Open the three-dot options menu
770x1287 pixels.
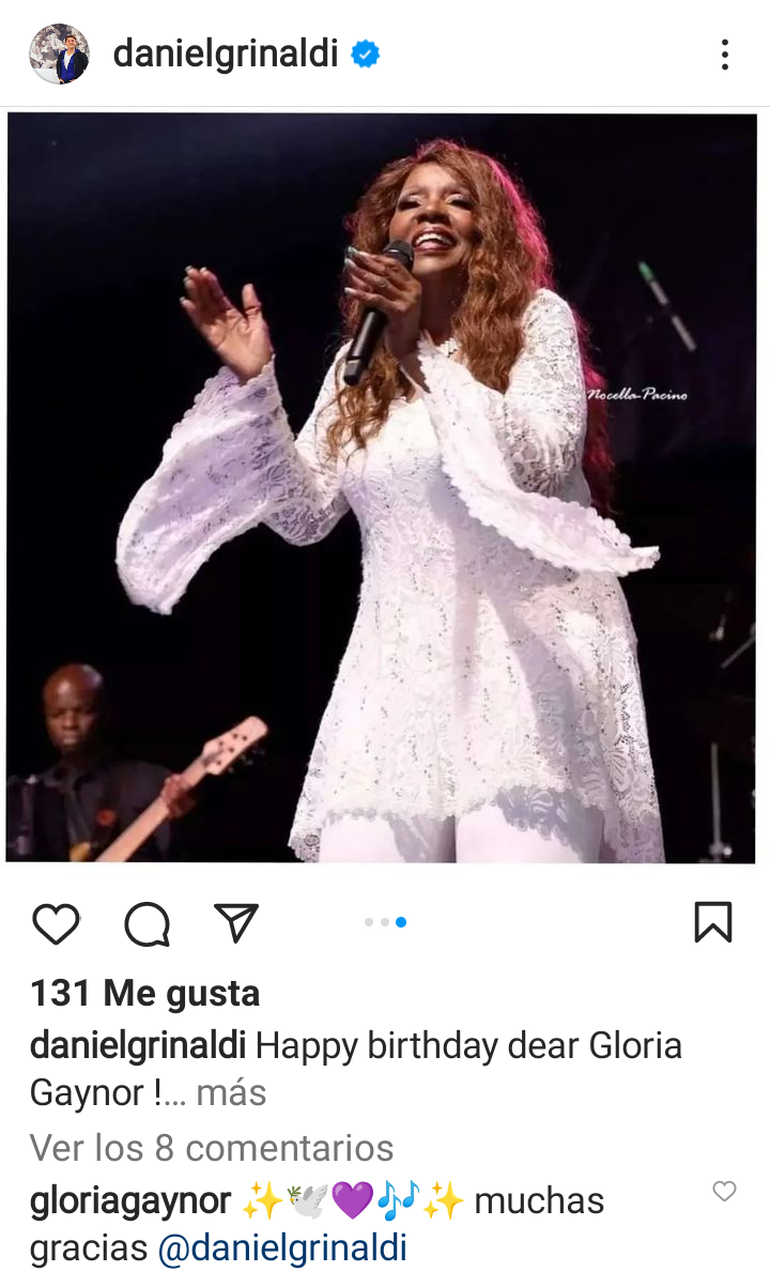pos(724,55)
